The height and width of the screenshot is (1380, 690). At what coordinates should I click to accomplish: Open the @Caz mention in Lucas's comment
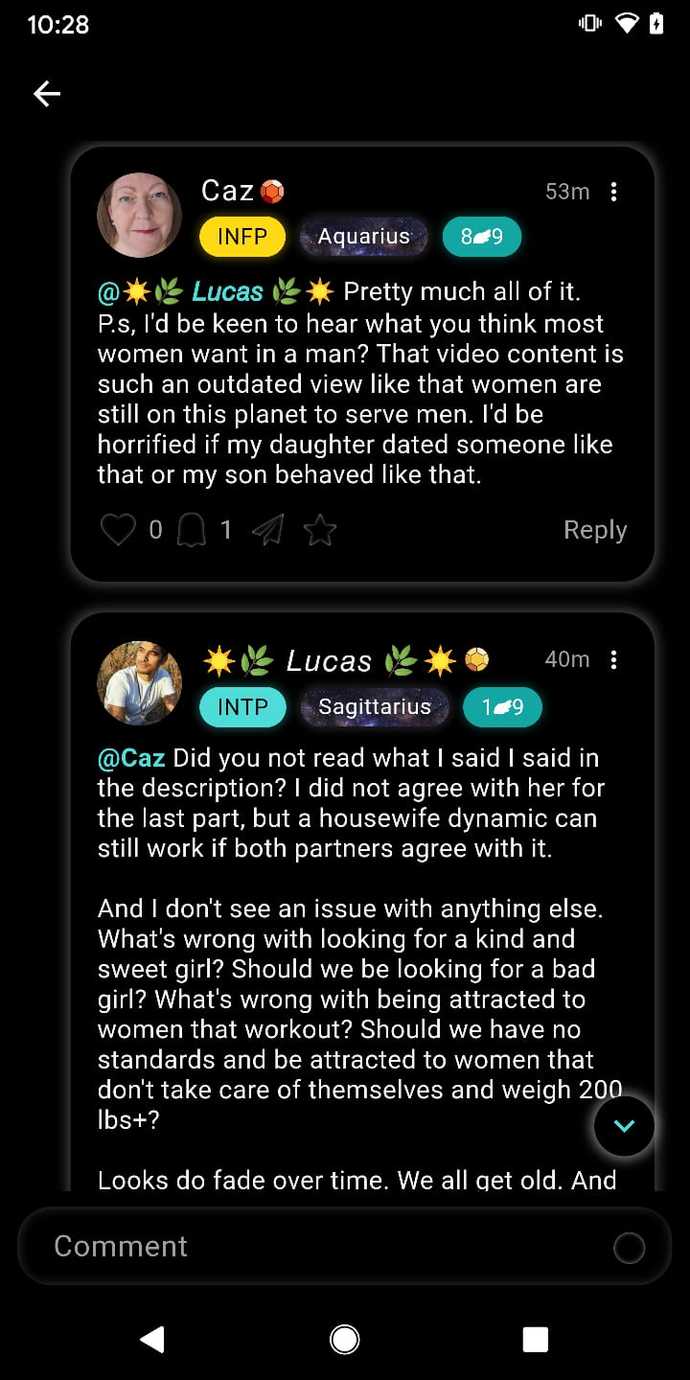click(131, 758)
